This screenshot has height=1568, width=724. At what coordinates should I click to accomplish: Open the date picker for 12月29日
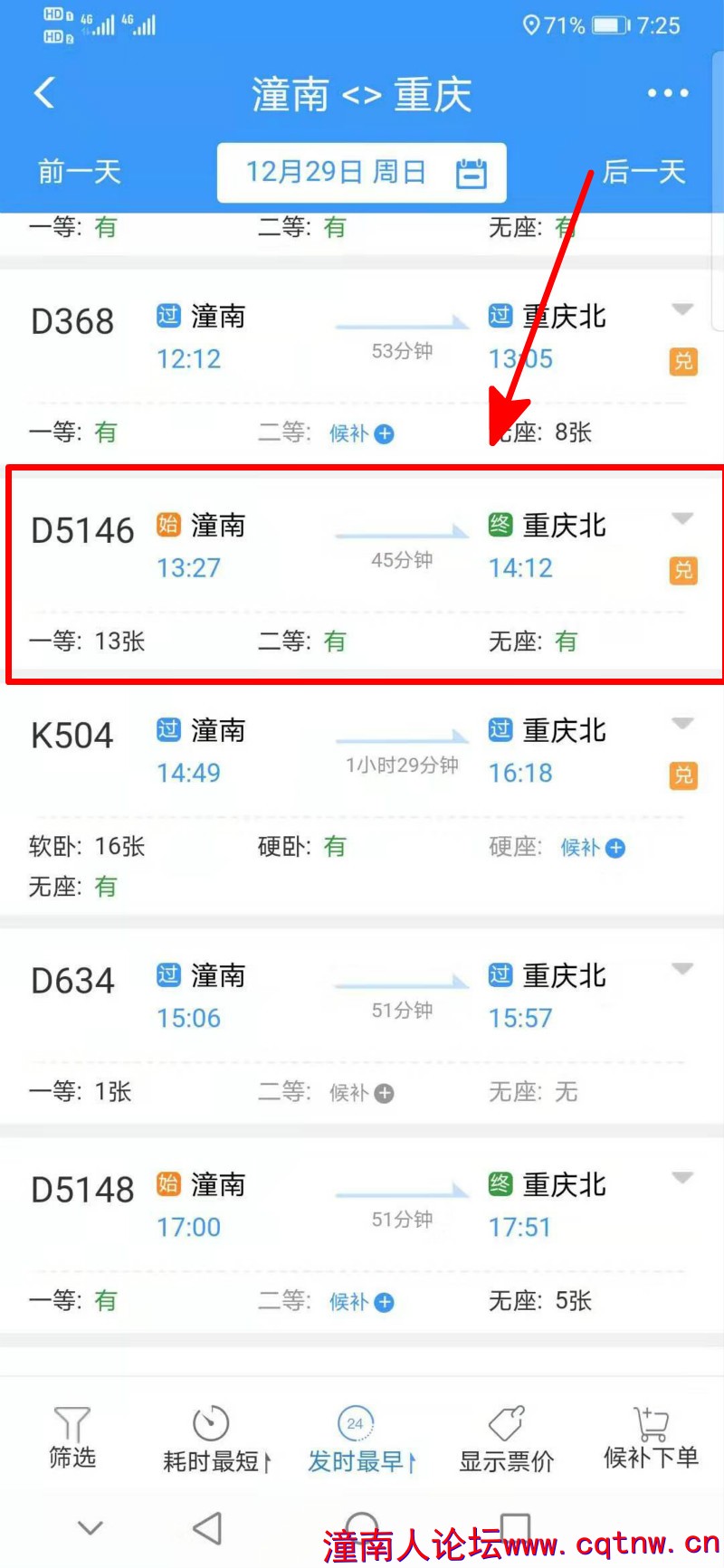361,173
